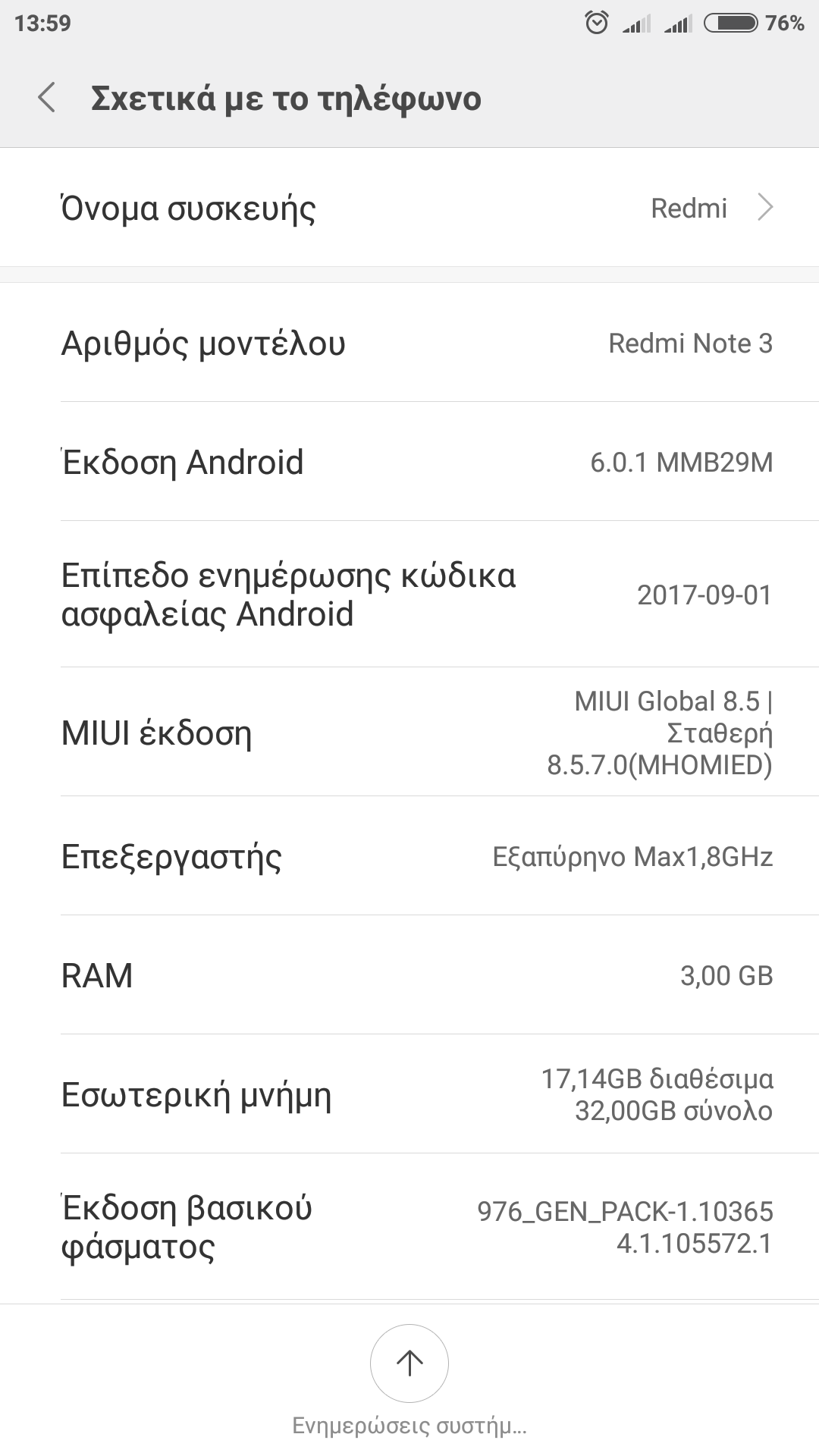The height and width of the screenshot is (1456, 819).
Task: Tap Επίπεδο ενημέρωσης κώδικα ασφαλείας Android row
Action: click(409, 595)
